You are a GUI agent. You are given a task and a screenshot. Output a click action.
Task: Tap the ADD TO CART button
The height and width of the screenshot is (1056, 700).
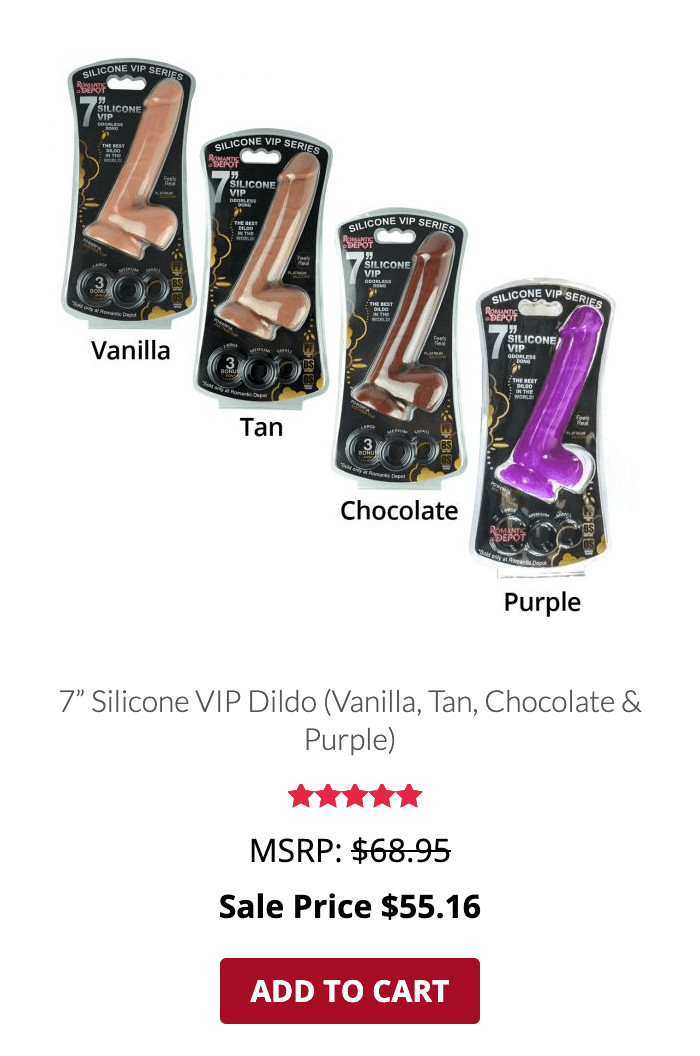350,991
